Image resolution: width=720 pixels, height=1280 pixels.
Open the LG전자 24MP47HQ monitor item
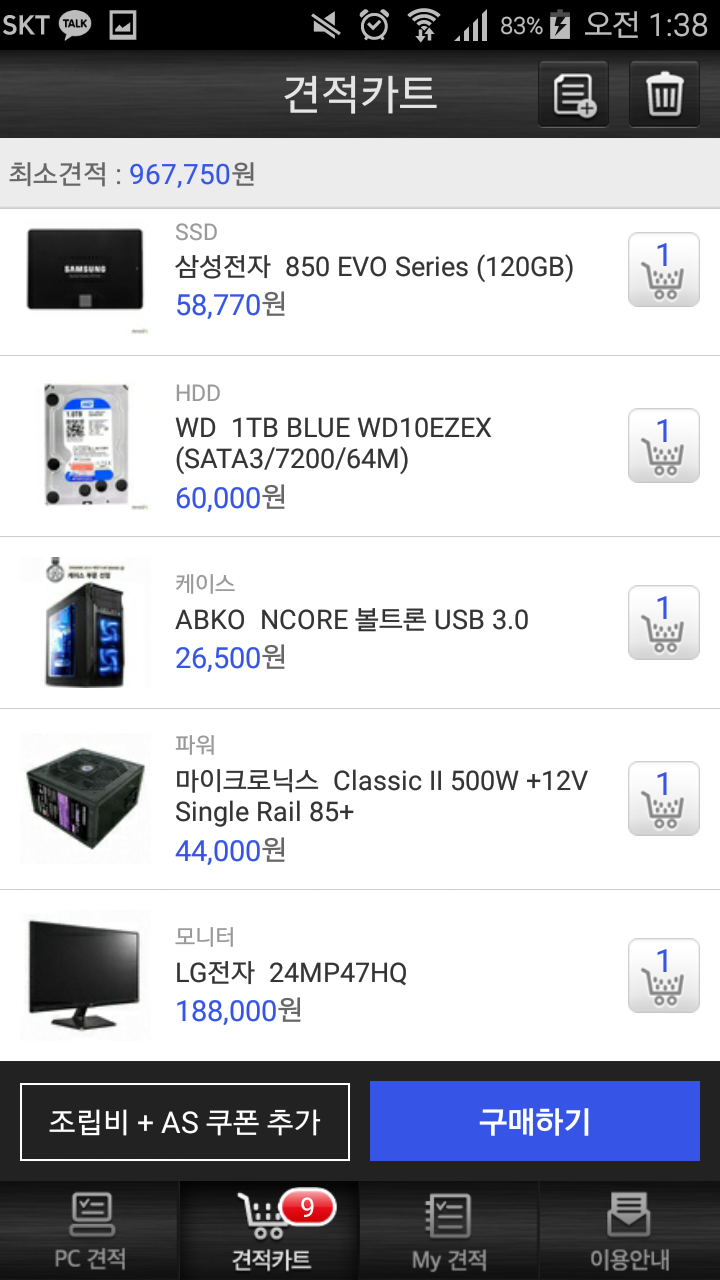pos(291,973)
